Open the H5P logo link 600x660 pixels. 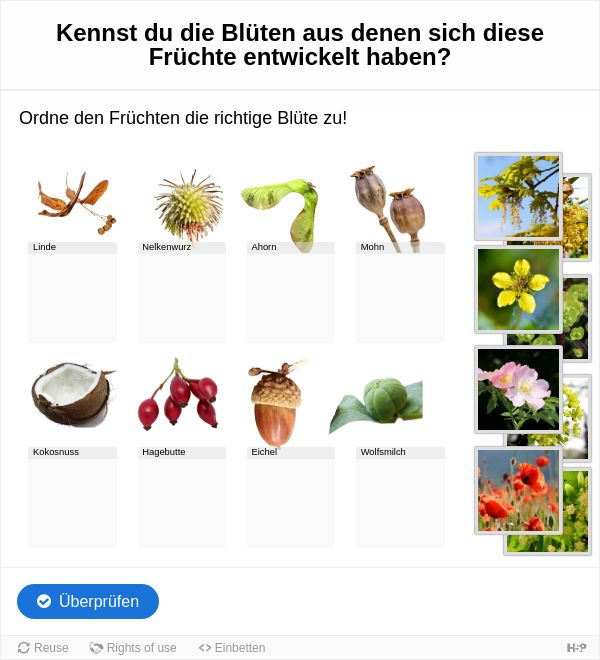click(576, 648)
